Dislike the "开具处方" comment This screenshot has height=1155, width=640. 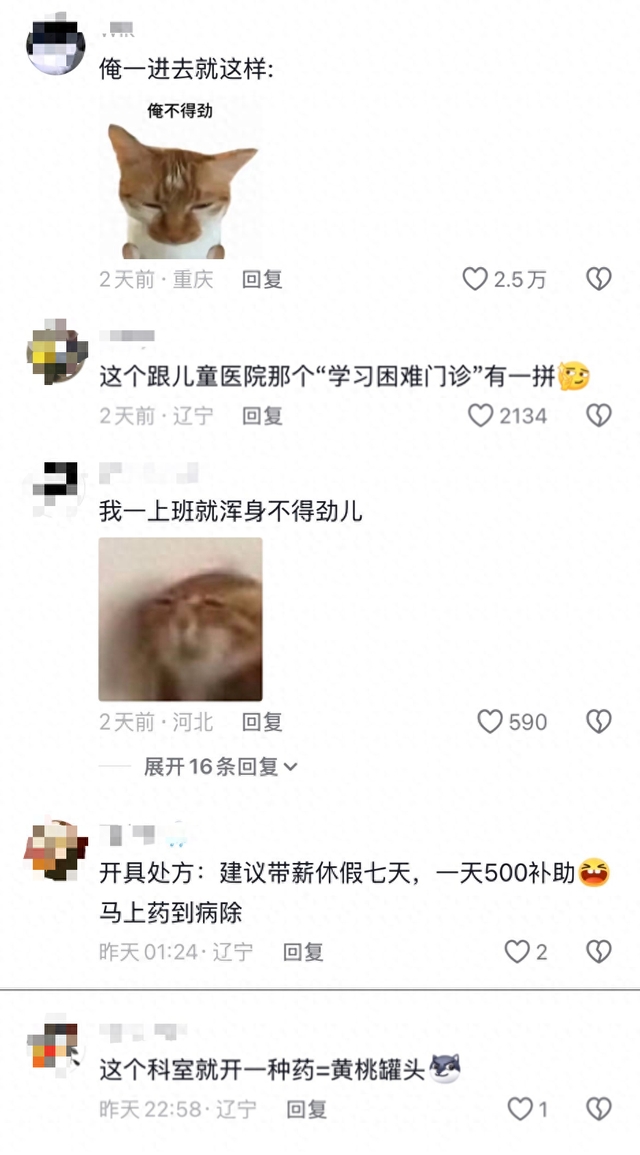click(598, 951)
